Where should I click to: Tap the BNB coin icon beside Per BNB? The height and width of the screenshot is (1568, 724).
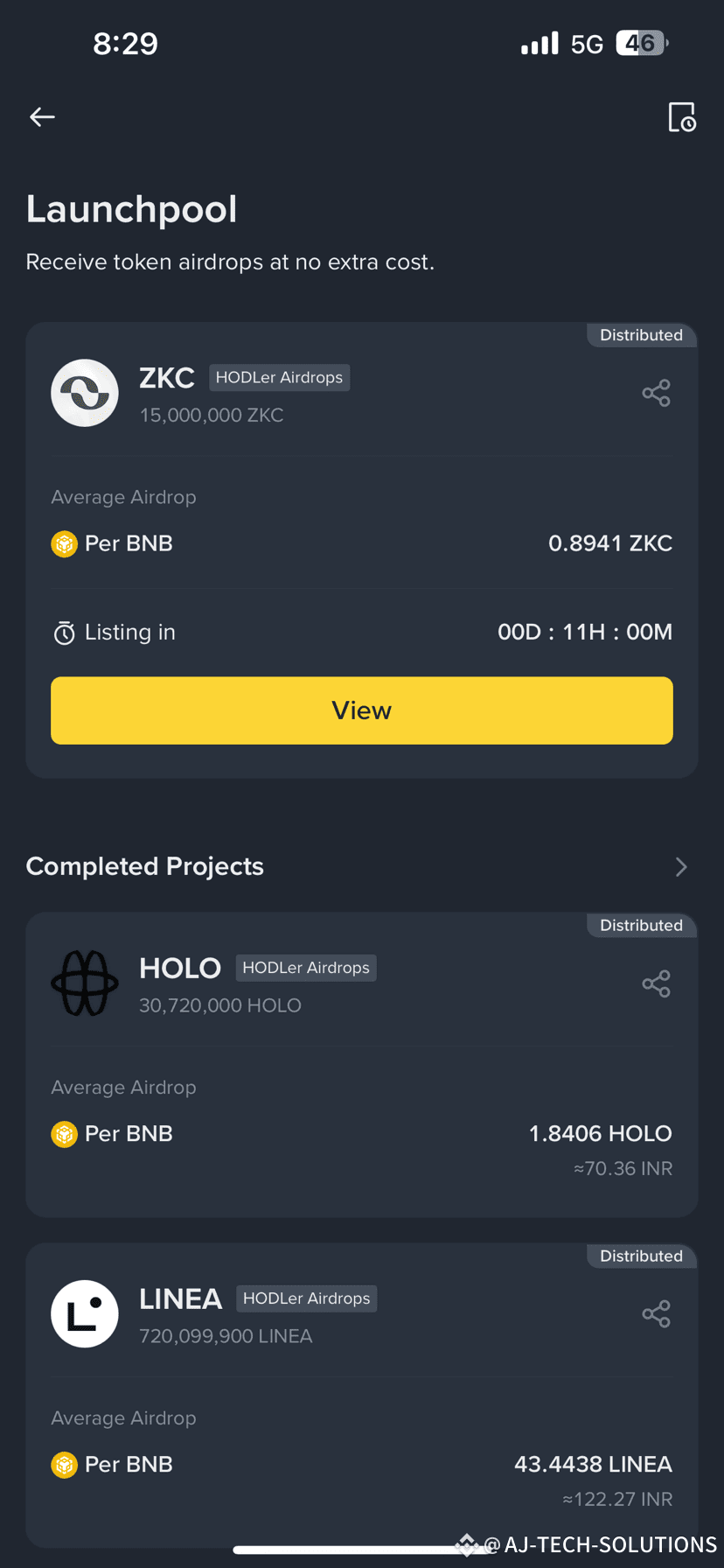[64, 543]
